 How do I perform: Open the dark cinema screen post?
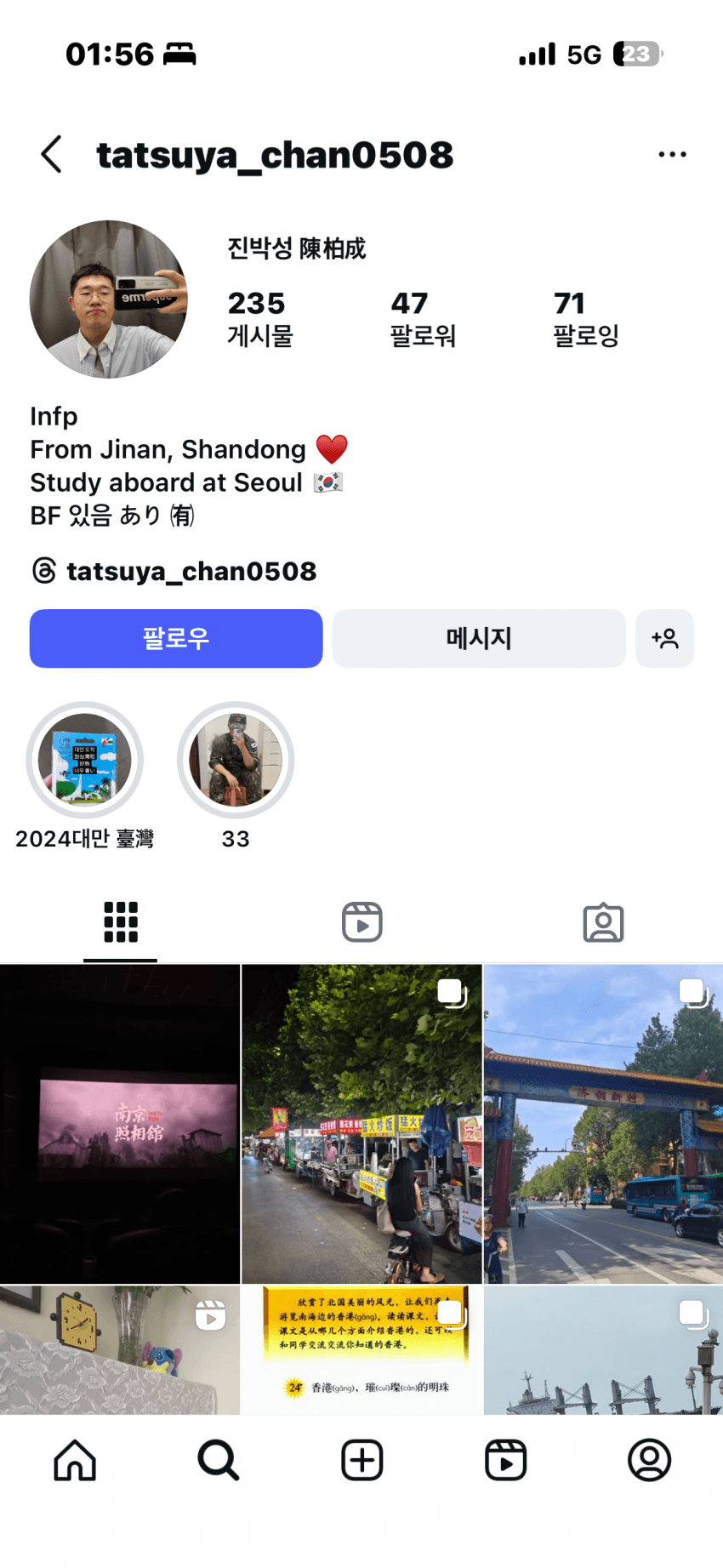[120, 1123]
